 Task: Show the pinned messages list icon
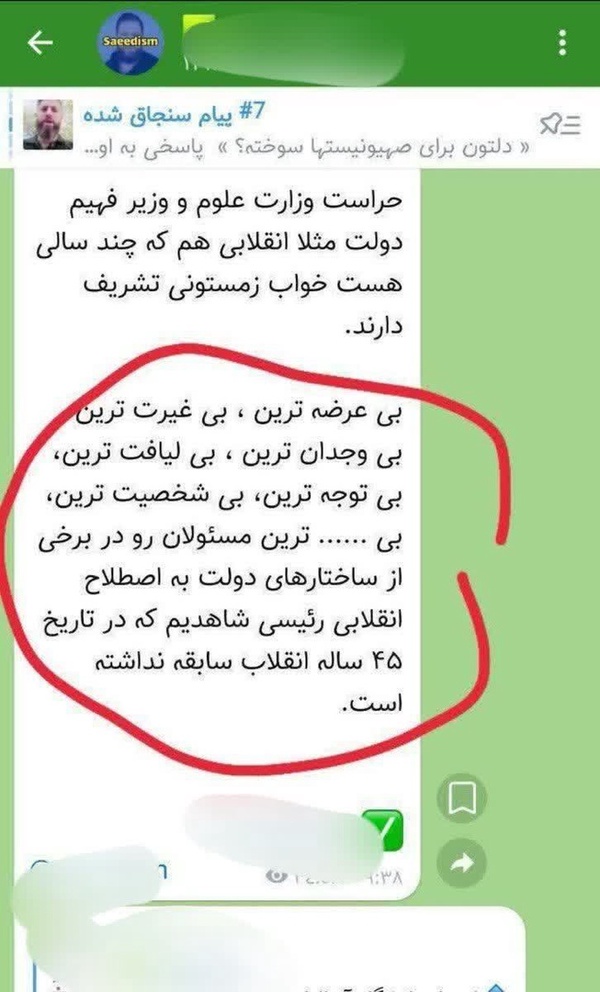coord(559,125)
